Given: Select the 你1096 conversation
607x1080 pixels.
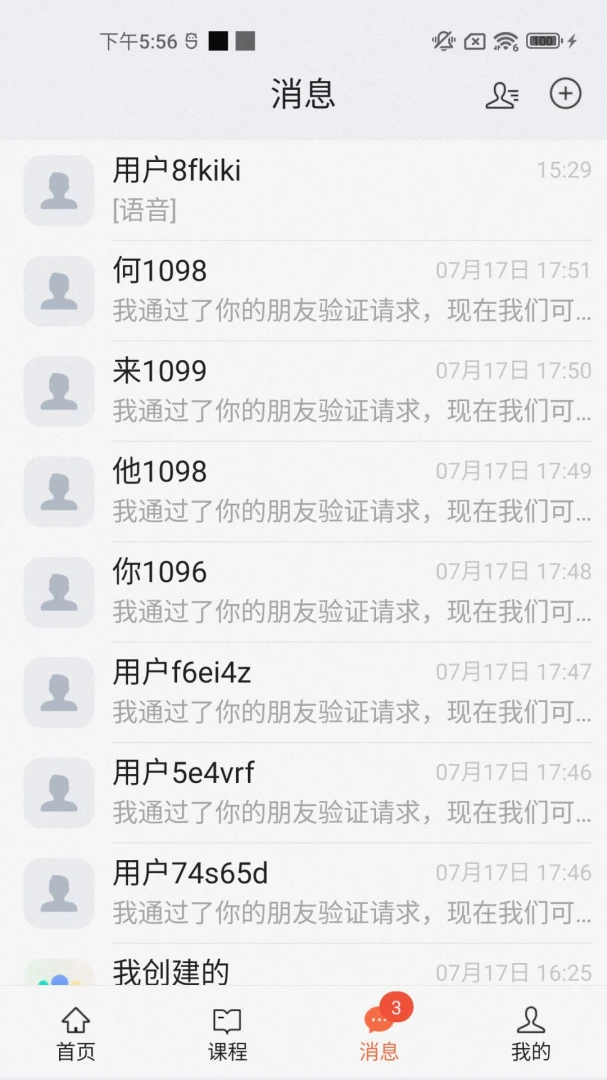Looking at the screenshot, I should 303,592.
